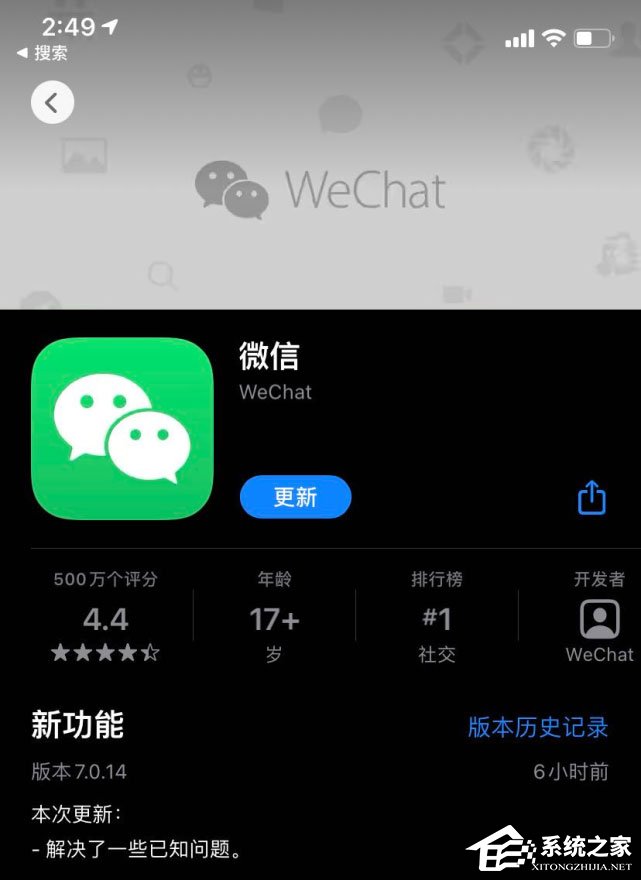
Task: View the 4.4 ratings section
Action: [x=105, y=620]
